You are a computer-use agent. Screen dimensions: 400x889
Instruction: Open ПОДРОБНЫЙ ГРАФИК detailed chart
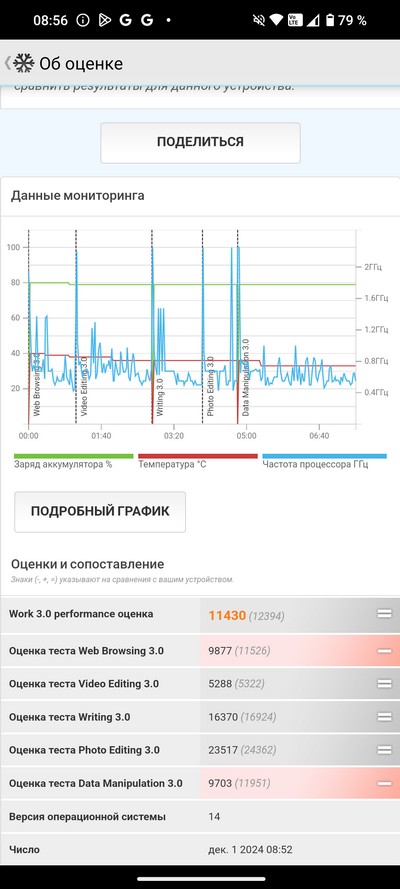tap(100, 511)
